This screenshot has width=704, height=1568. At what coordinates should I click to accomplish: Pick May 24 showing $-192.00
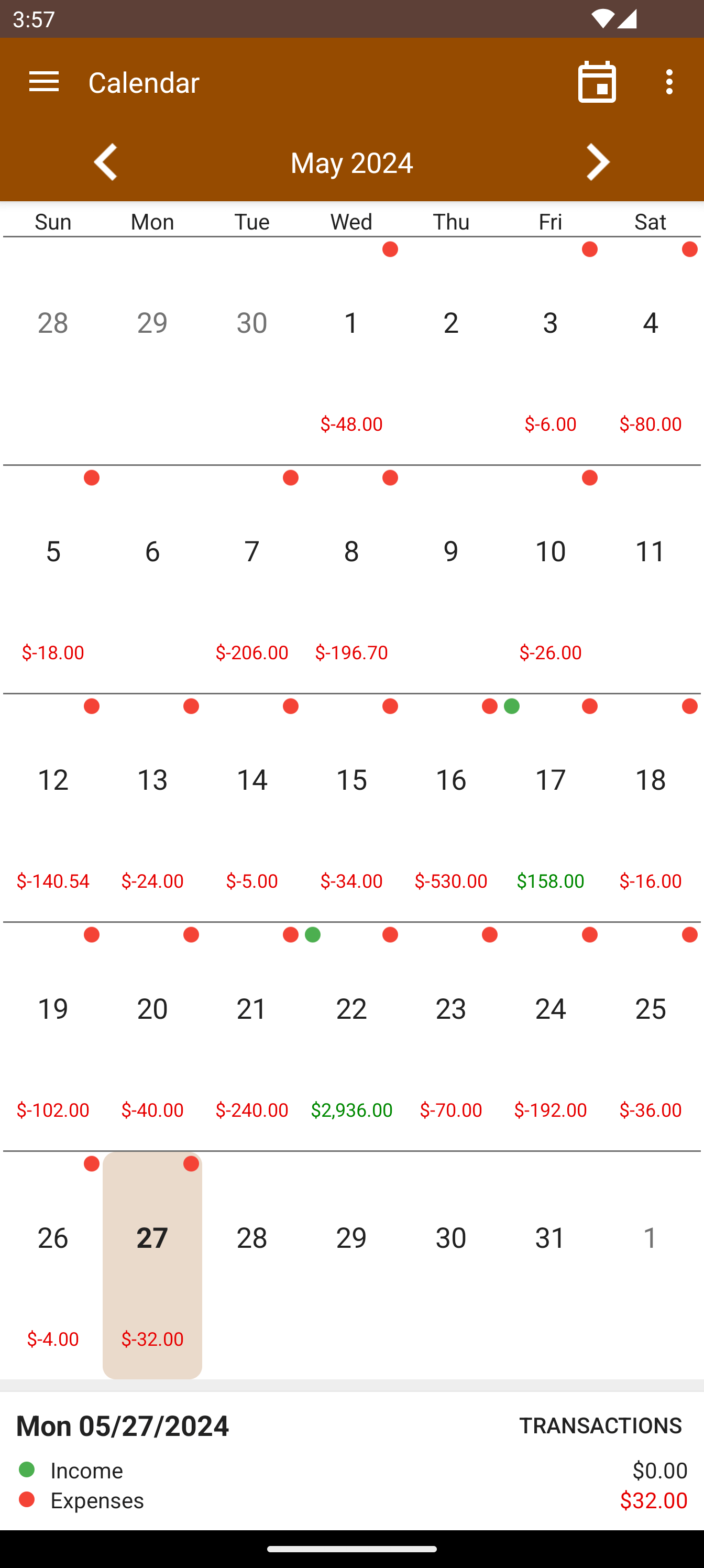click(551, 1037)
